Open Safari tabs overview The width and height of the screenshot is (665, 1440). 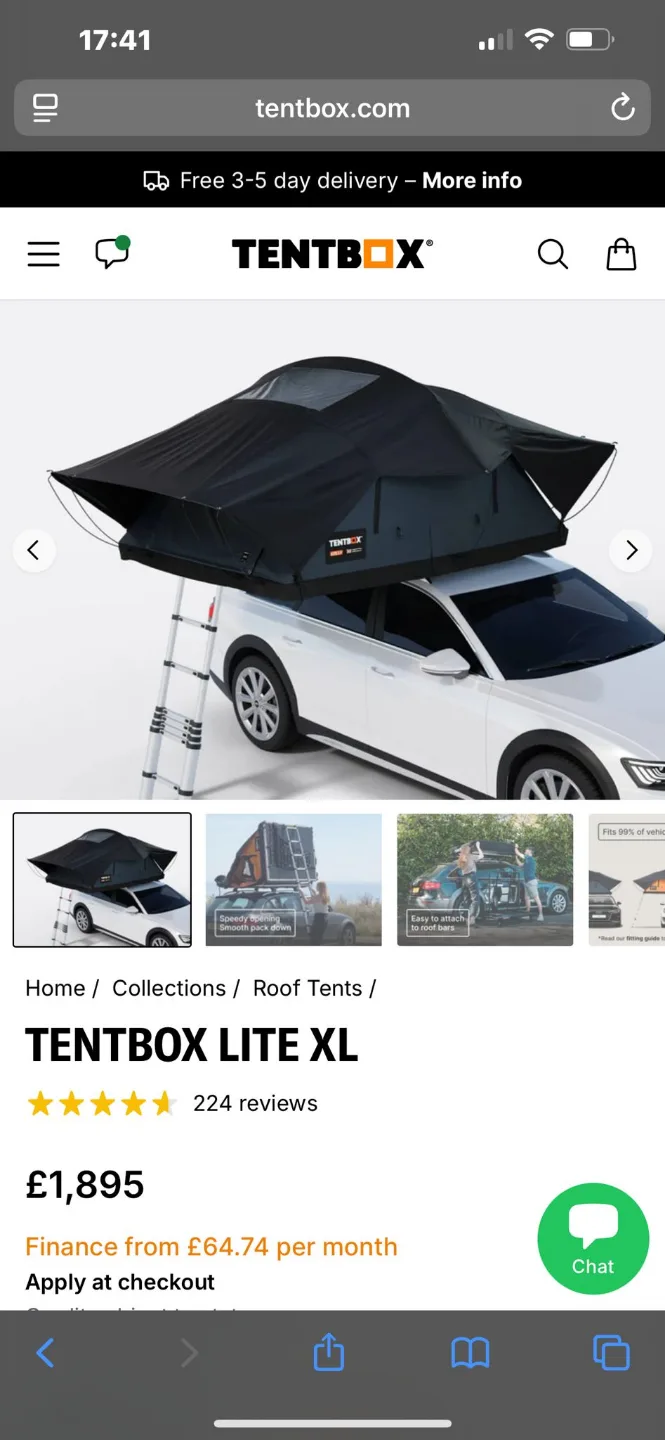(611, 1354)
